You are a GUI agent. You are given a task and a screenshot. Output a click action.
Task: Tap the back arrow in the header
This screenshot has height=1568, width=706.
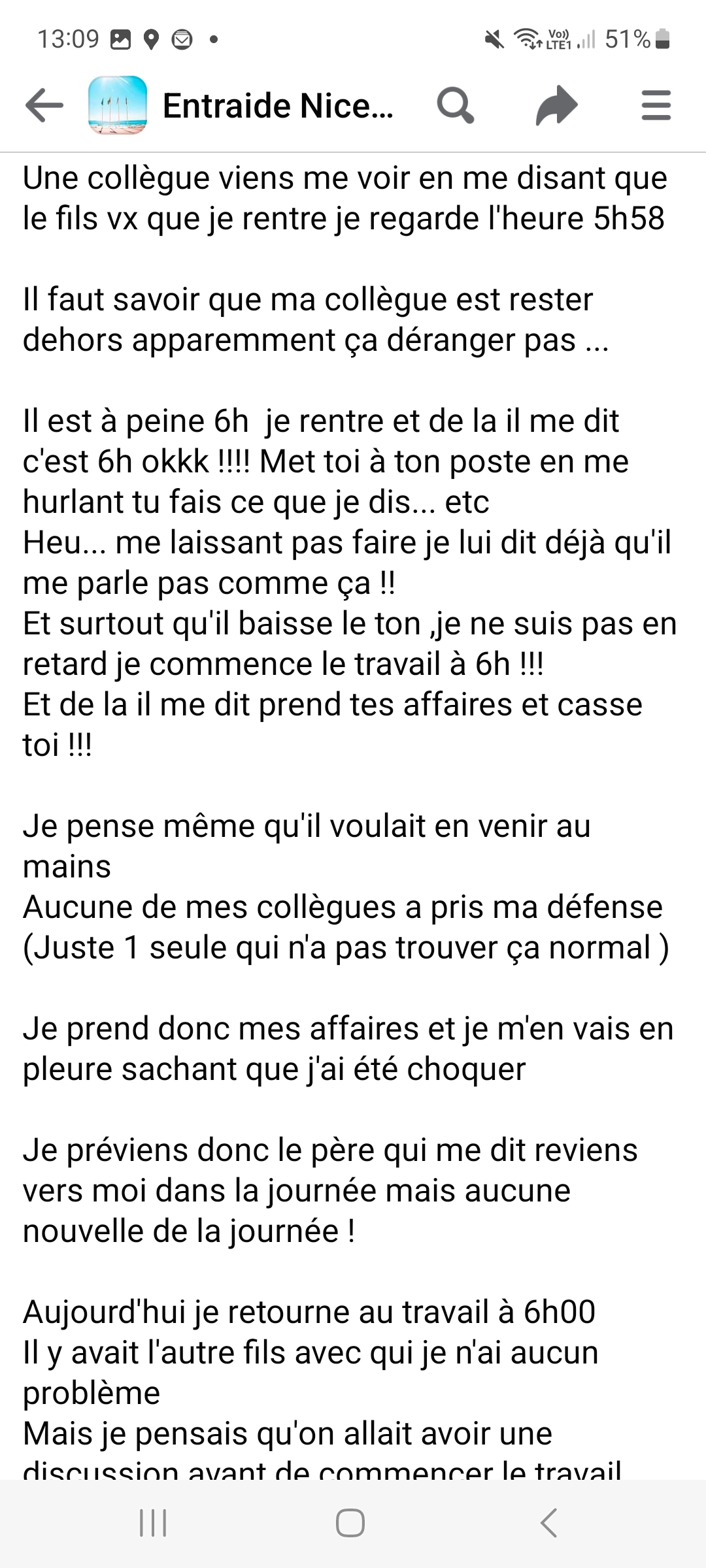click(44, 106)
